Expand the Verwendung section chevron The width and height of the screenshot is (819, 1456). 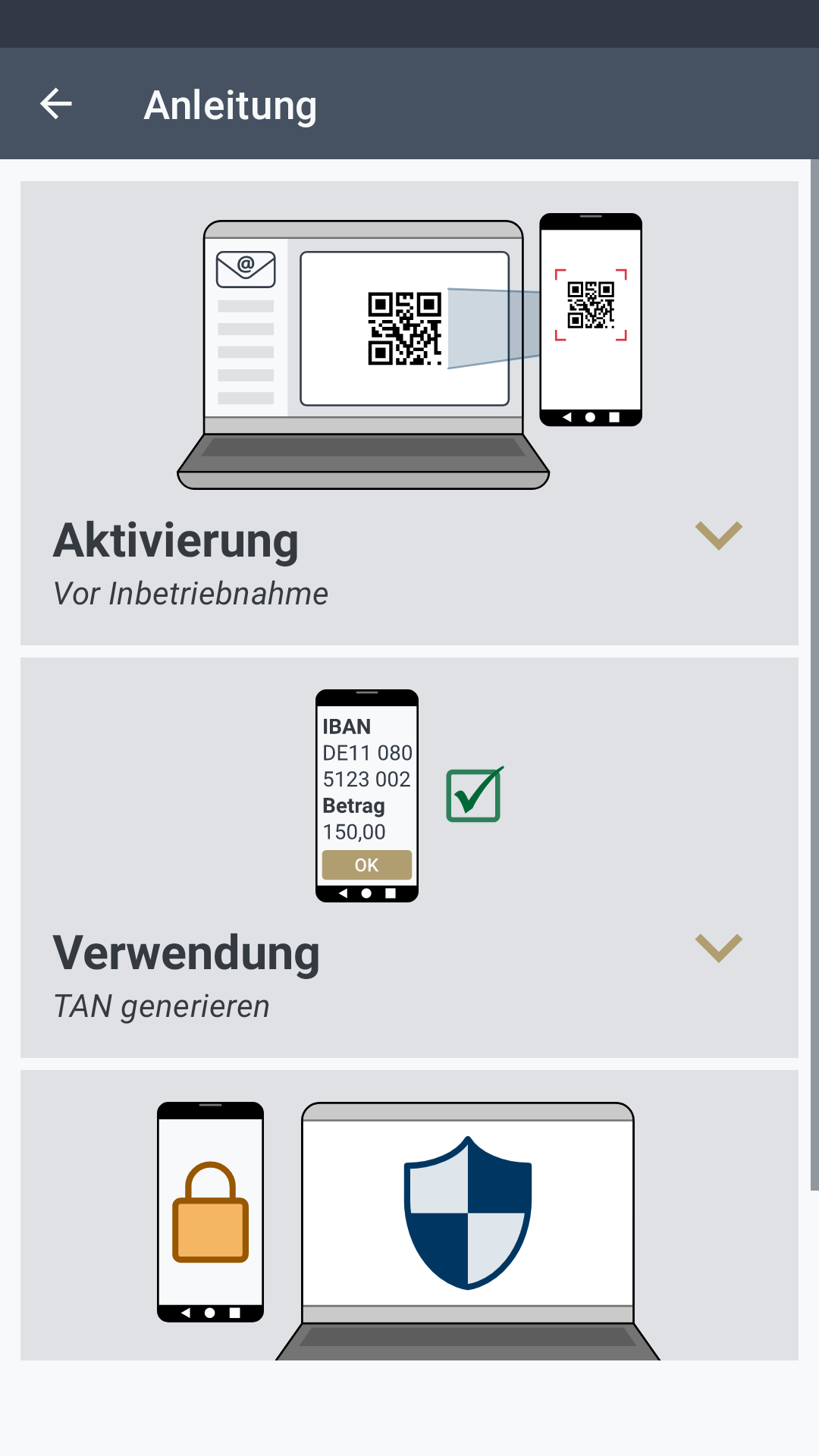point(718,948)
